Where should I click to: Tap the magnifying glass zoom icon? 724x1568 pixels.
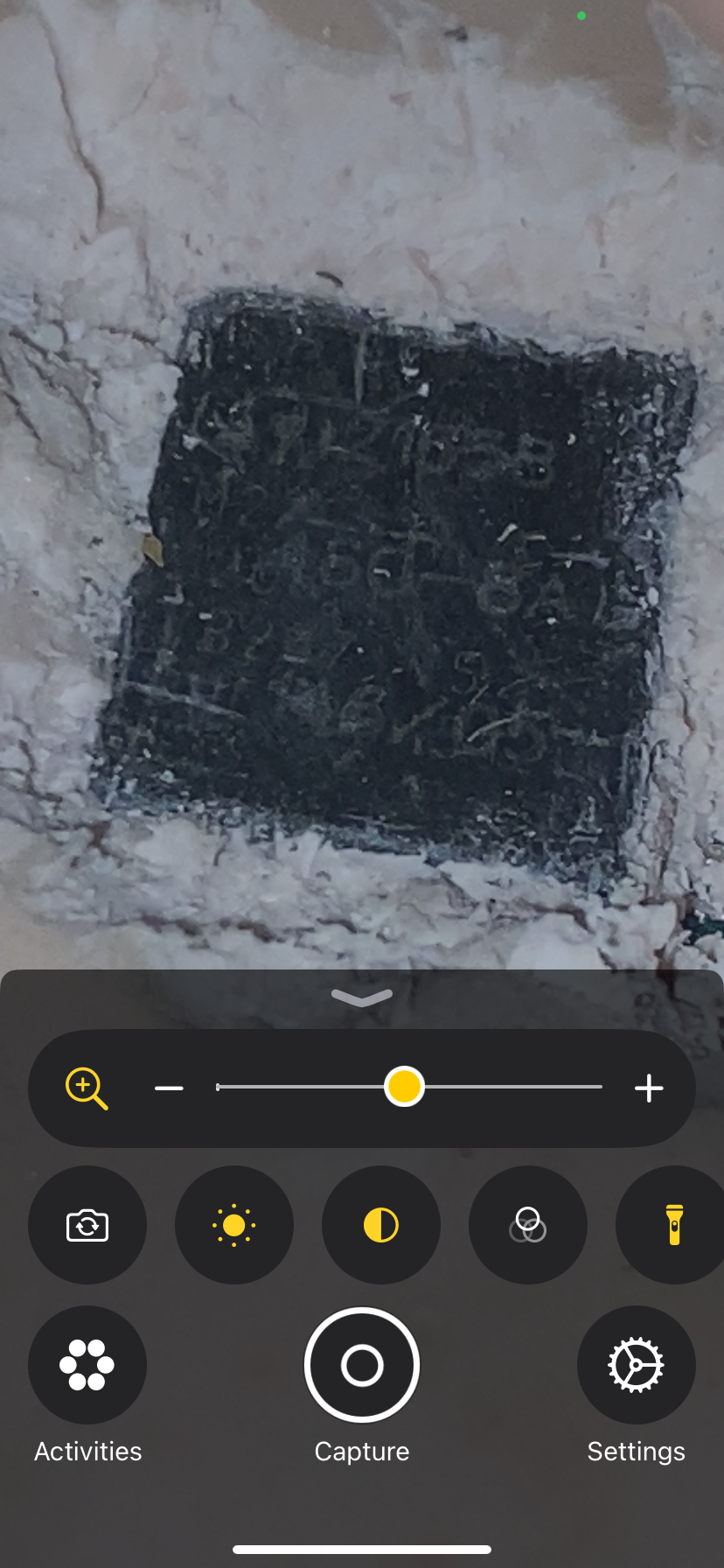coord(87,1088)
